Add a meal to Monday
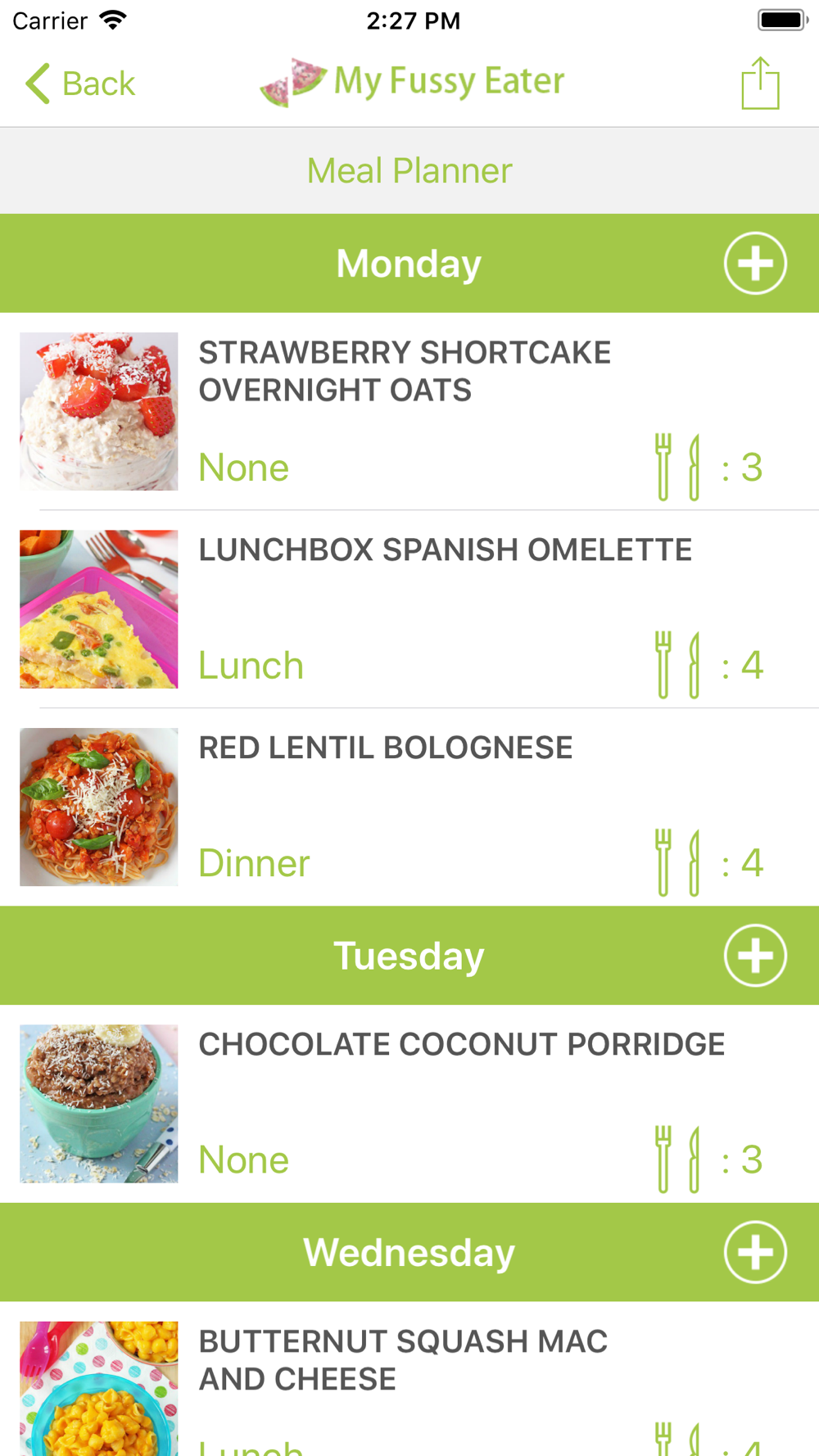 (755, 264)
